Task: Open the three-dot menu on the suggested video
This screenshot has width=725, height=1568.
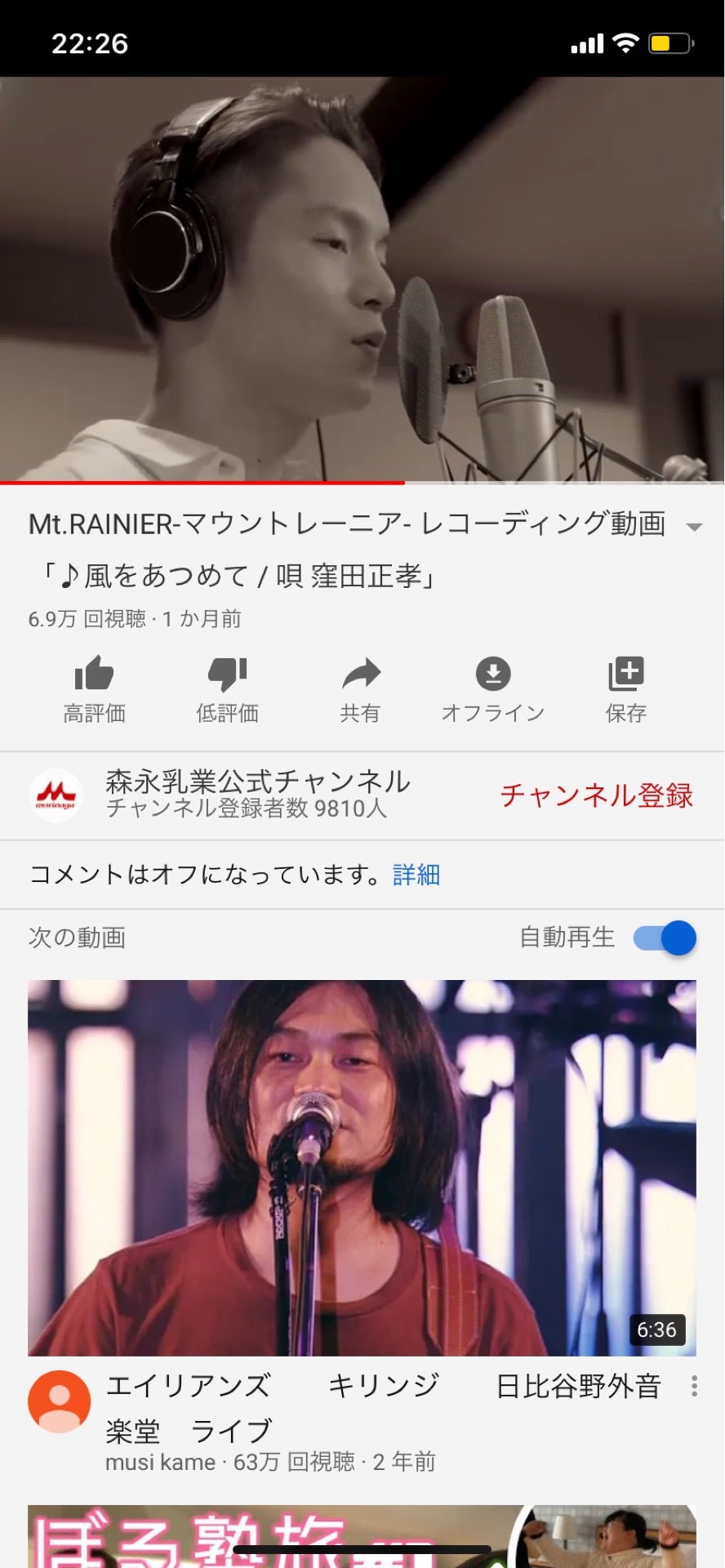Action: tap(695, 1384)
